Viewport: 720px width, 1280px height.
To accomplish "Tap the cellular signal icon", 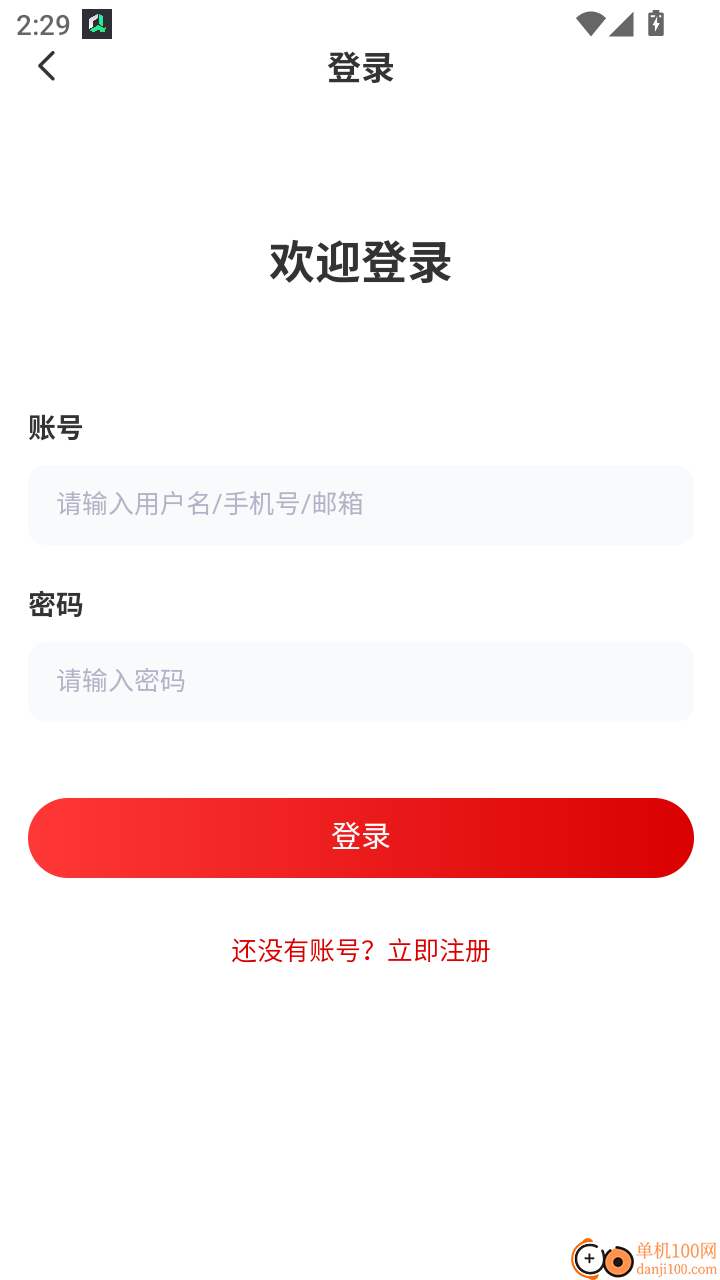I will click(622, 25).
